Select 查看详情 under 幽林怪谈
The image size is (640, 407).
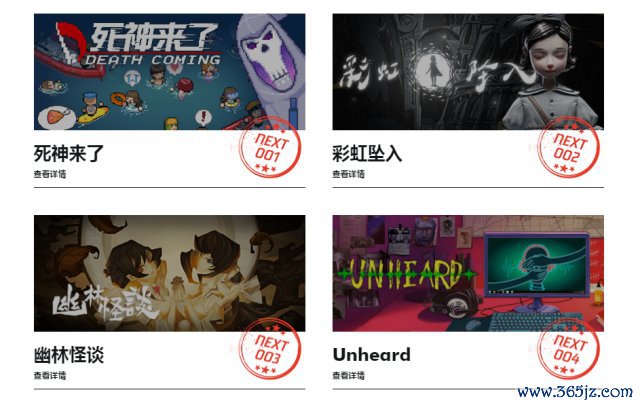pos(50,376)
